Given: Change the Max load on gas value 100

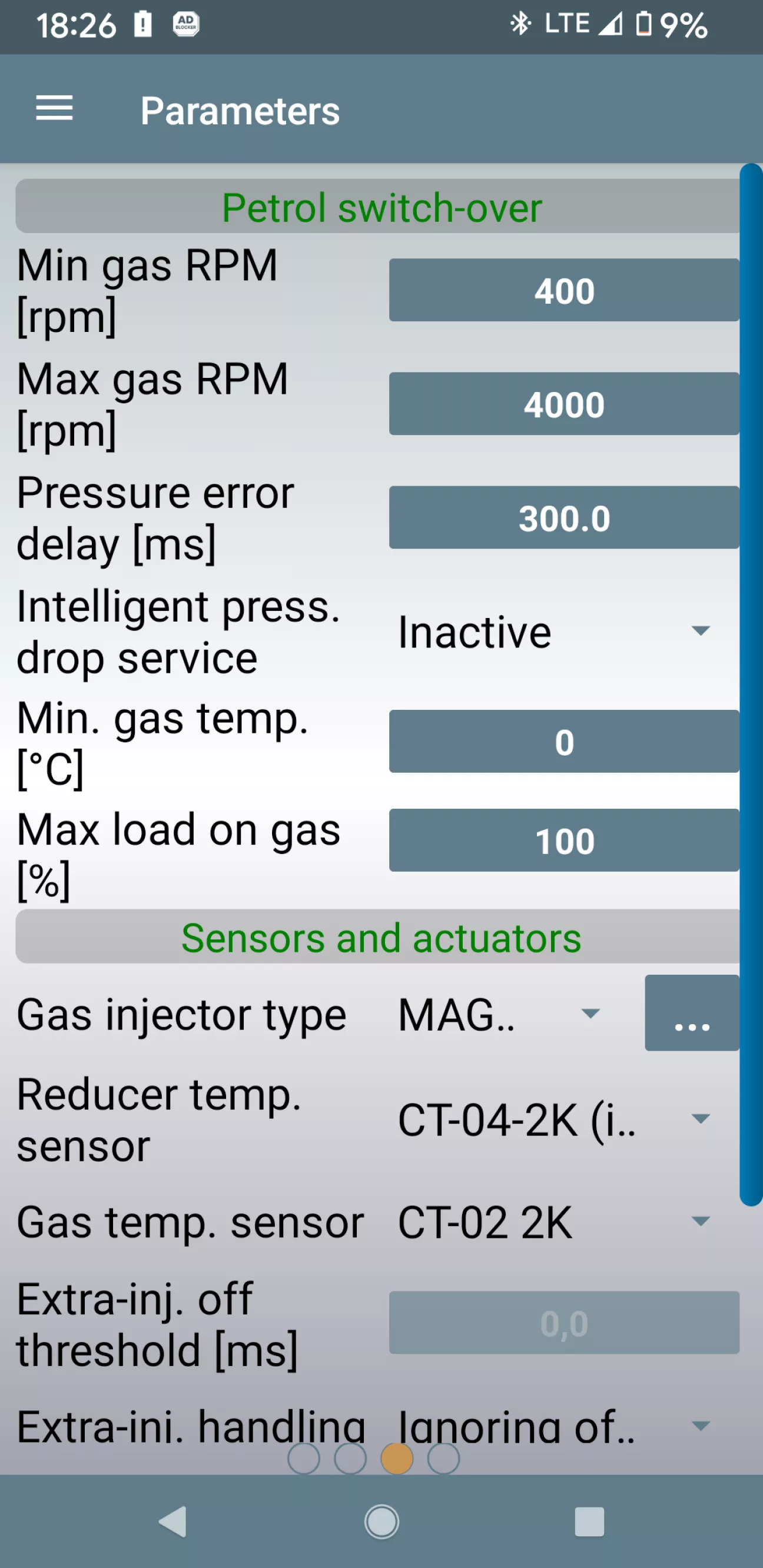Looking at the screenshot, I should click(x=564, y=841).
